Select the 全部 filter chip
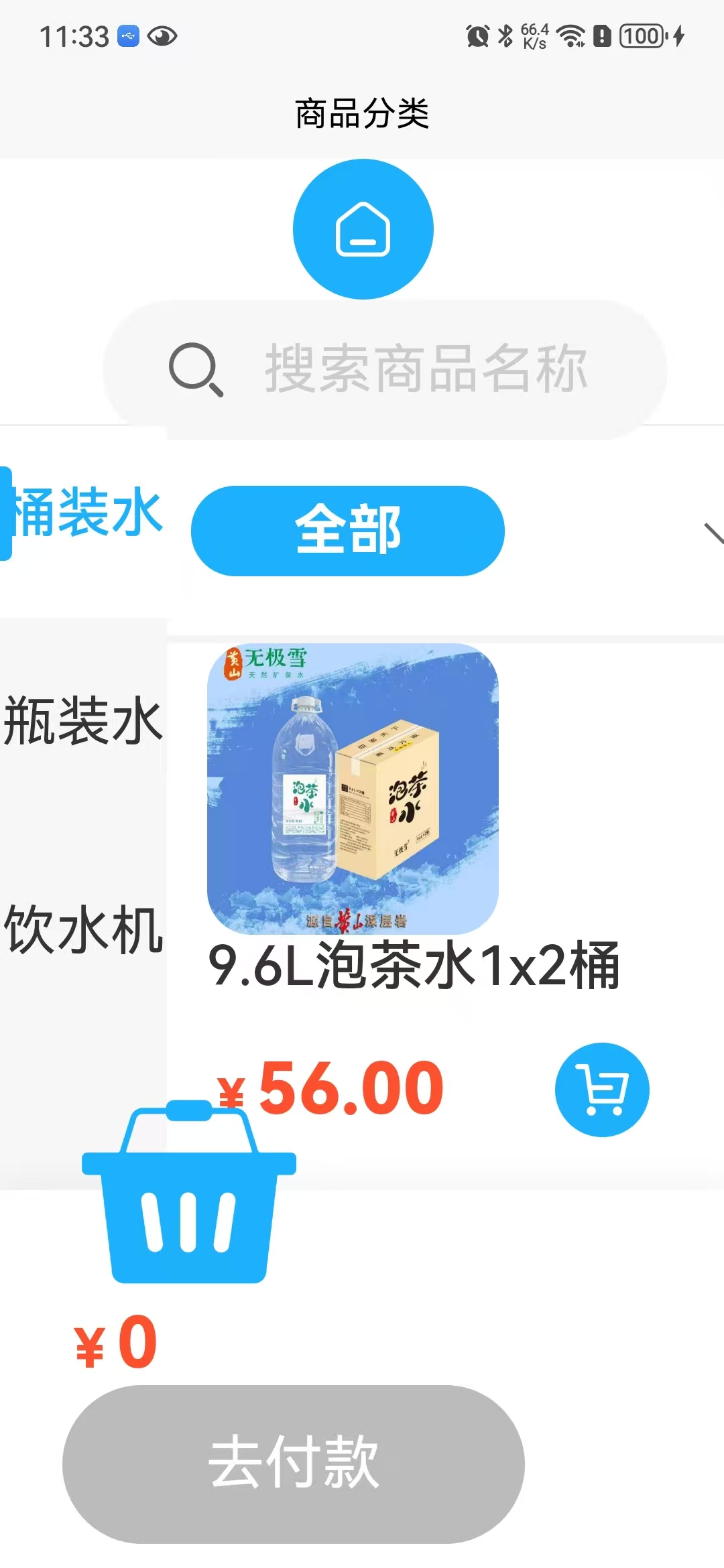Screen dimensions: 724x1568 click(x=347, y=531)
